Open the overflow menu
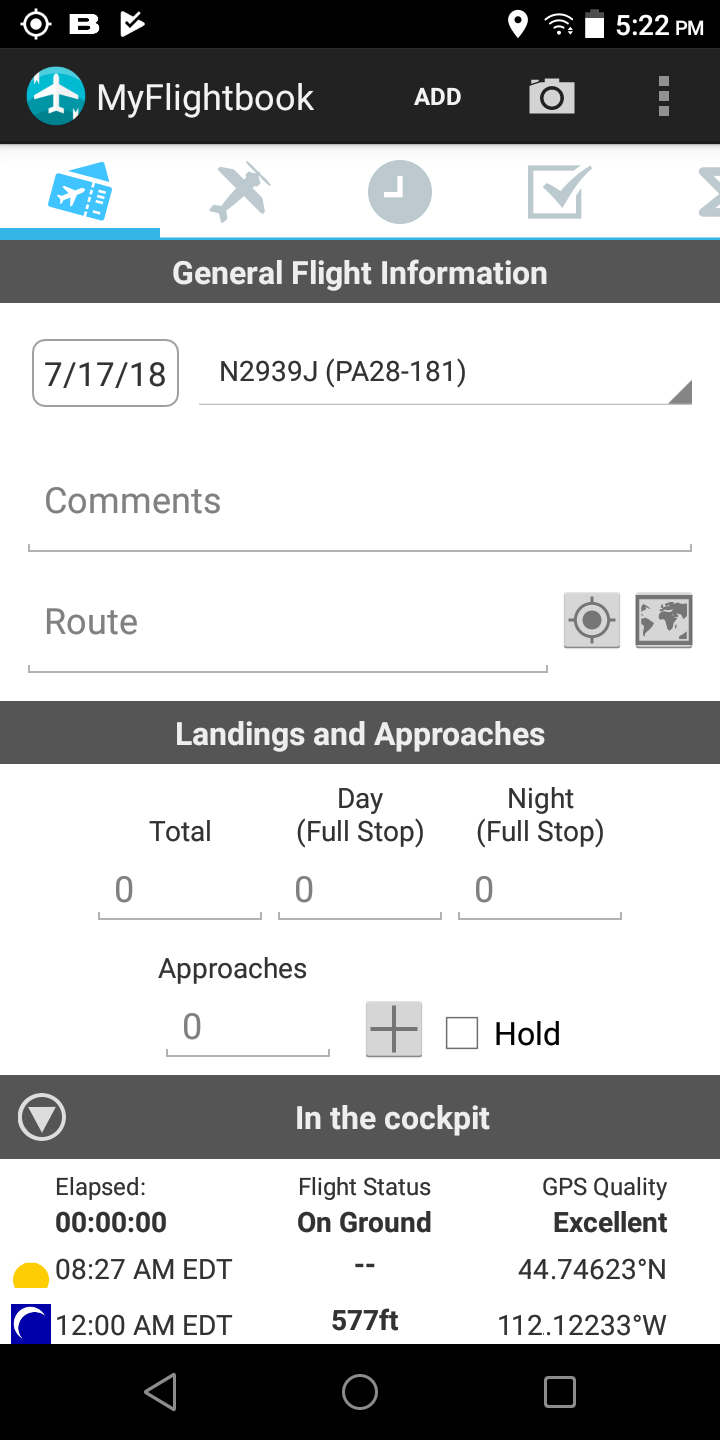The image size is (720, 1440). tap(663, 97)
